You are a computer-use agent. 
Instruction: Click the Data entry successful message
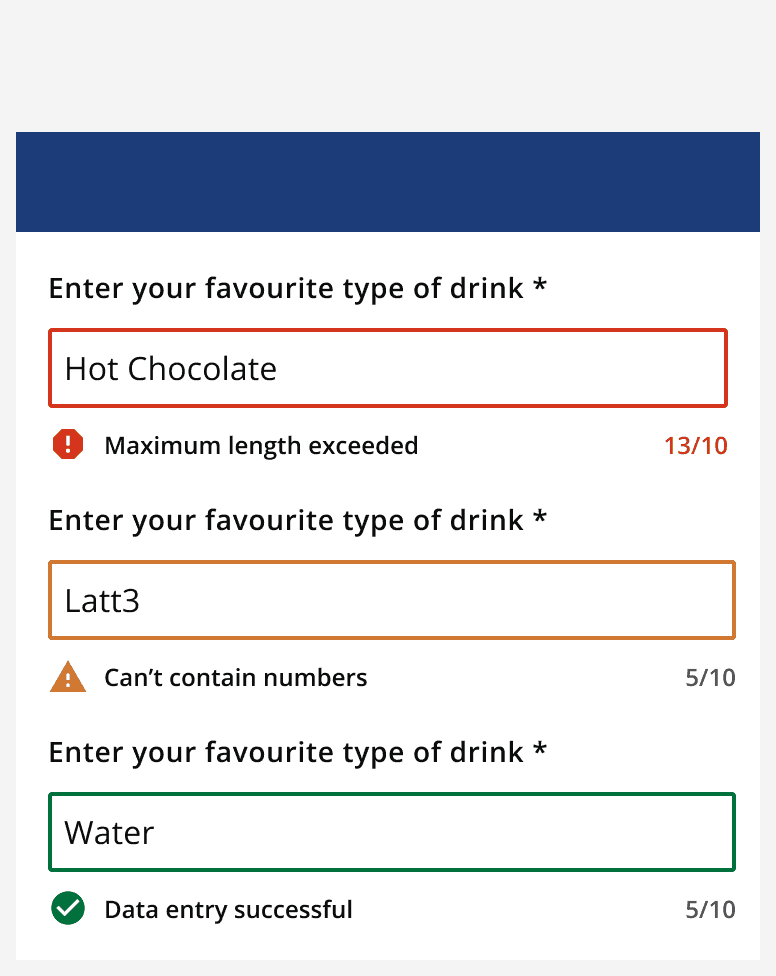click(x=229, y=909)
